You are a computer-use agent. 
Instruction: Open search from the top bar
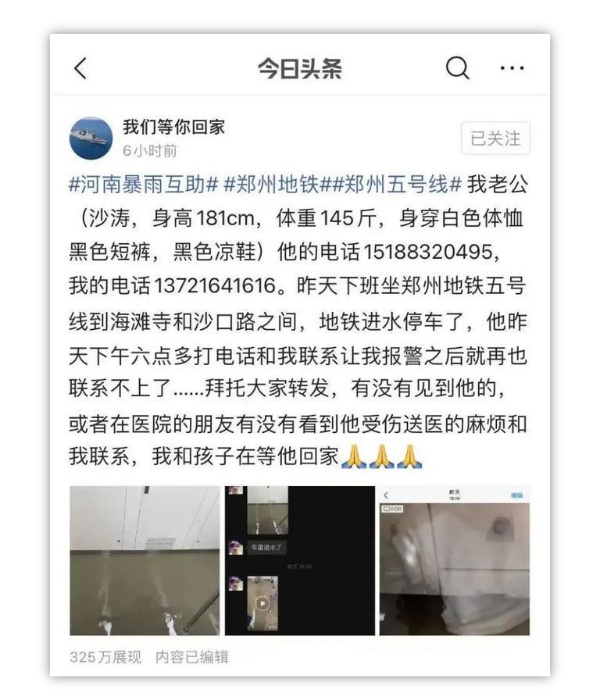457,68
